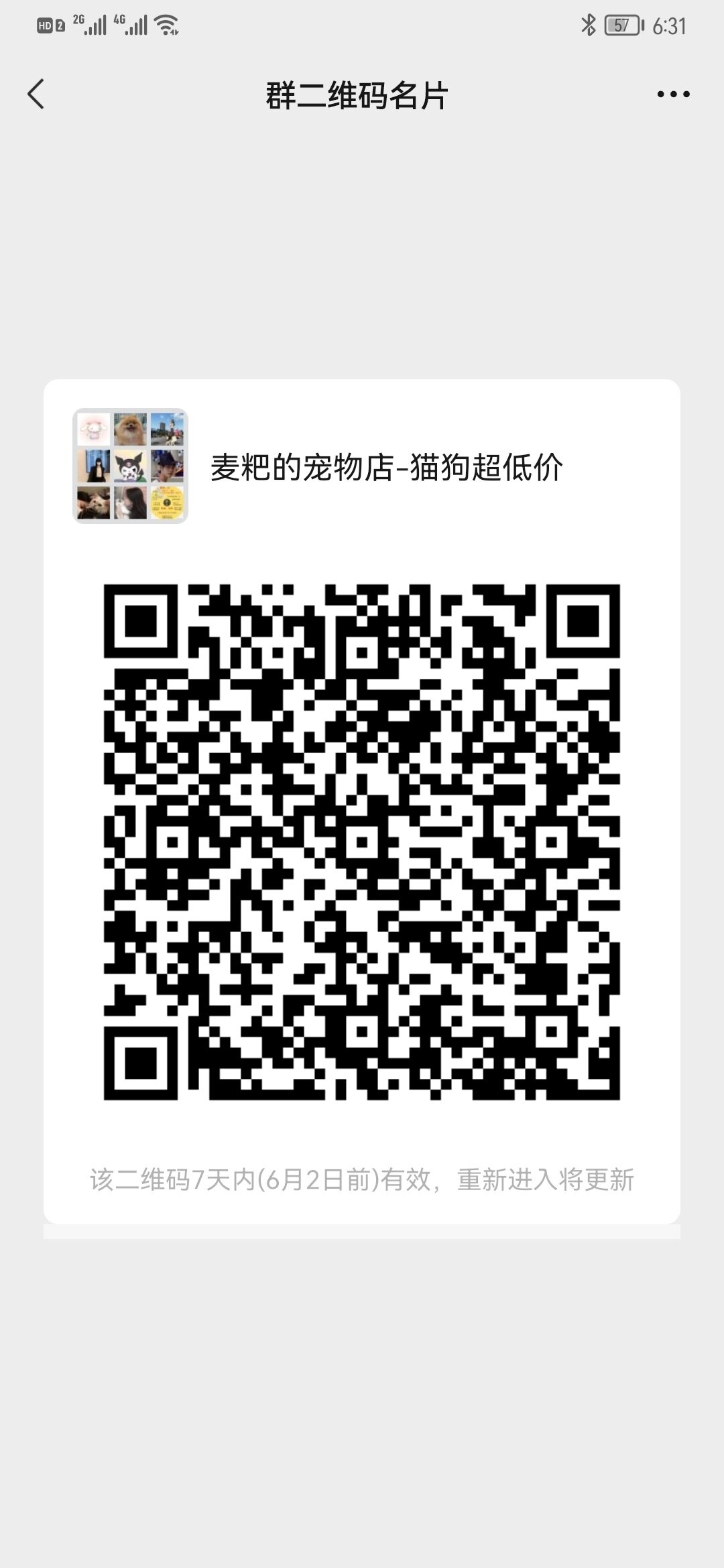Open the three-dot more options menu
Image resolution: width=724 pixels, height=1568 pixels.
click(x=673, y=94)
